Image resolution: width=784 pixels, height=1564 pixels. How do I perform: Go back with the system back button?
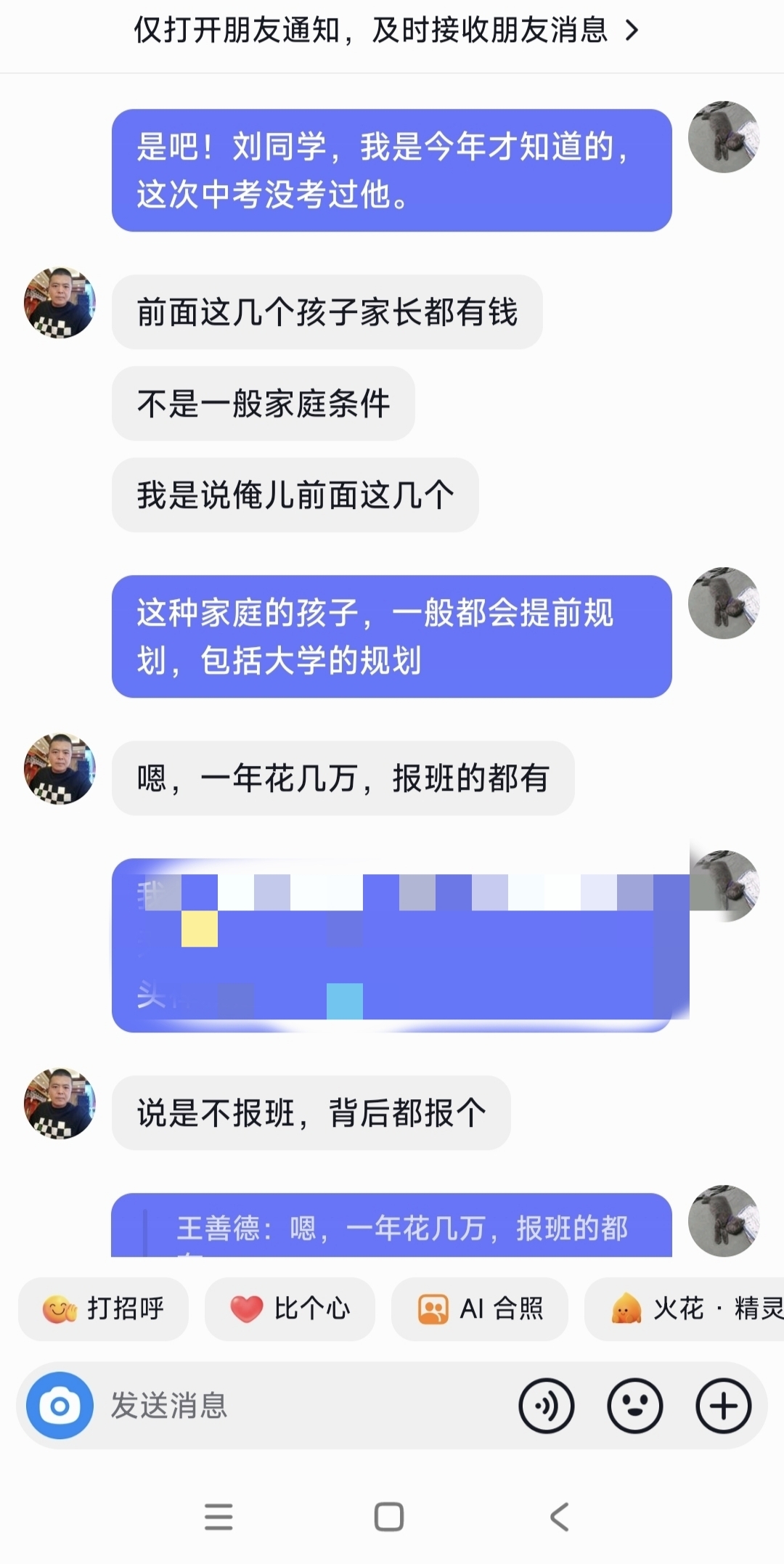point(559,1517)
